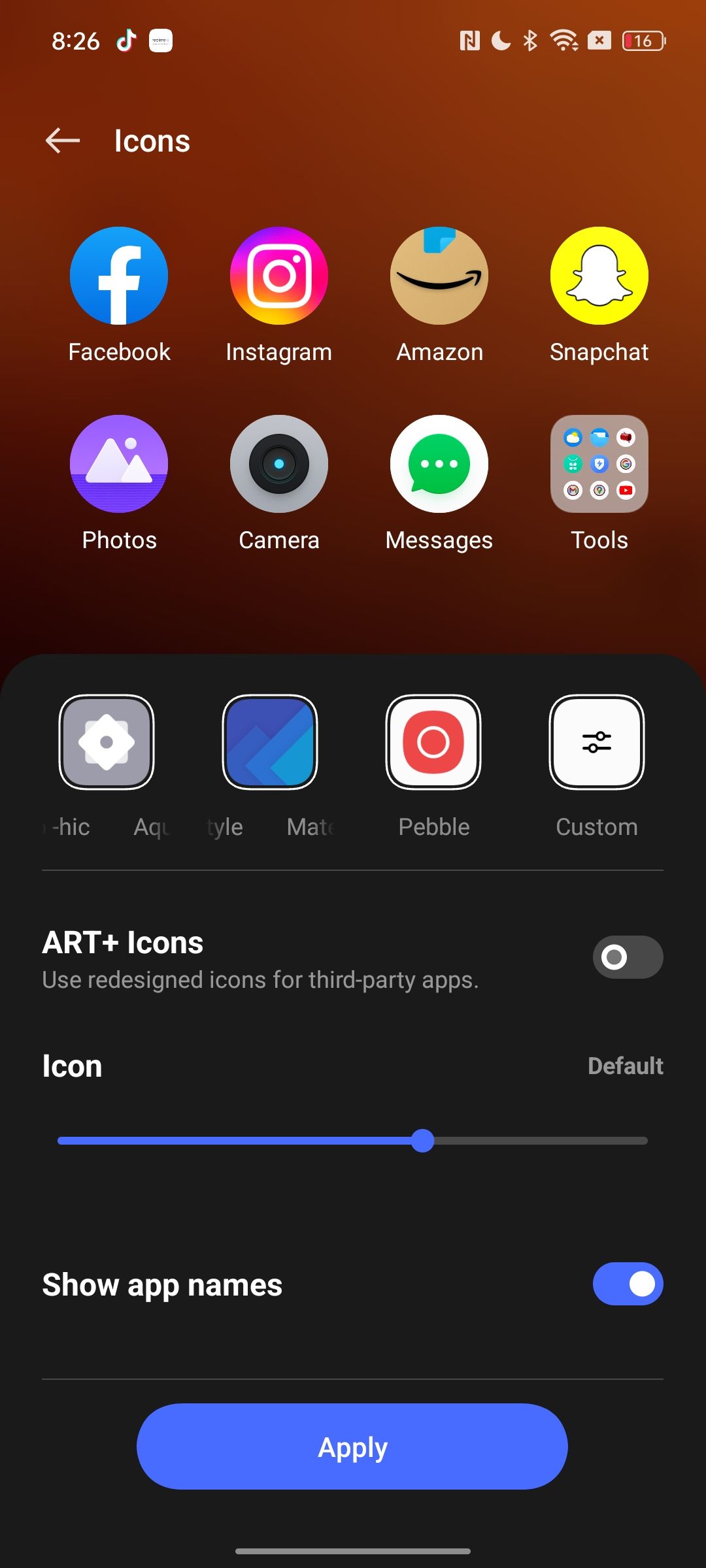Viewport: 706px width, 1568px height.
Task: Go back from the Icons screen
Action: [x=63, y=140]
